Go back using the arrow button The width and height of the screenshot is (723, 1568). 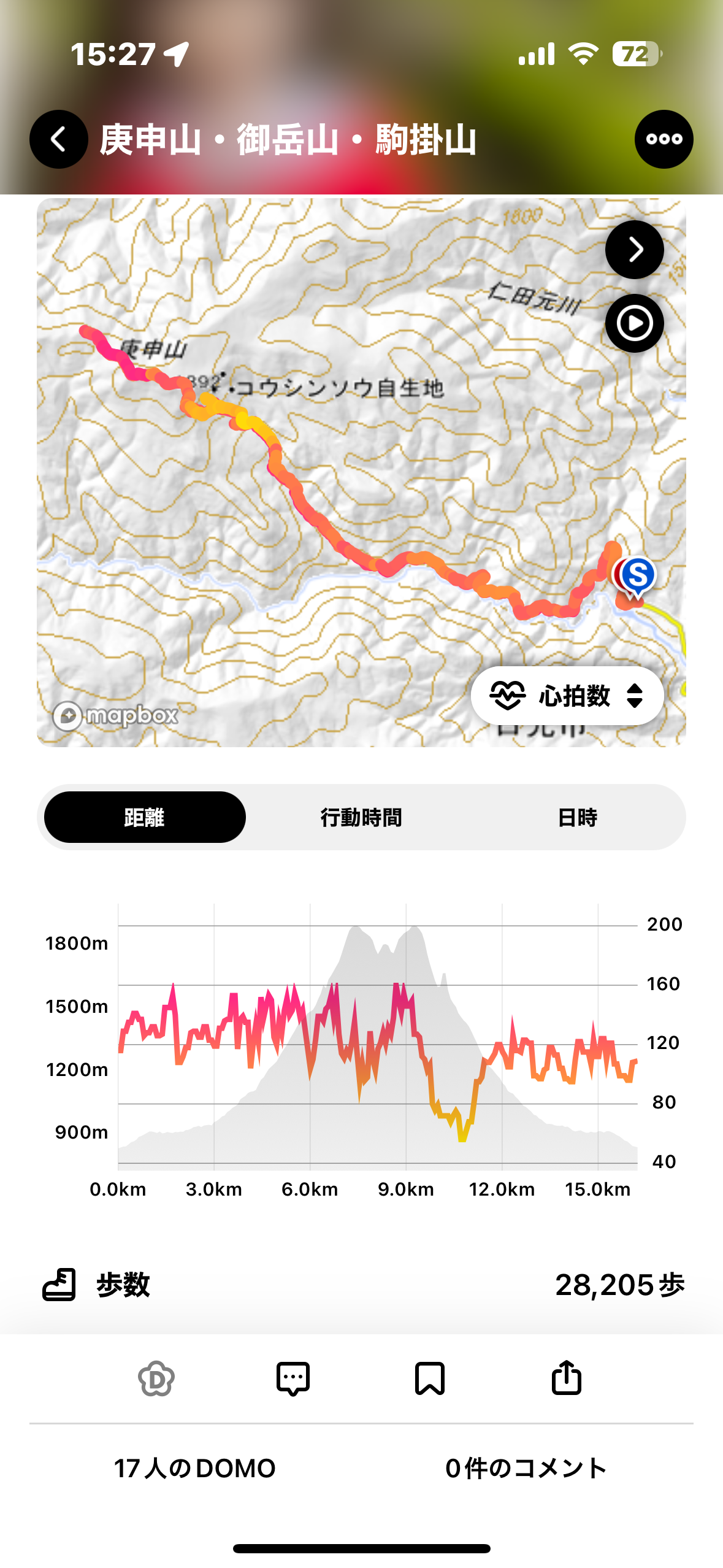click(58, 139)
